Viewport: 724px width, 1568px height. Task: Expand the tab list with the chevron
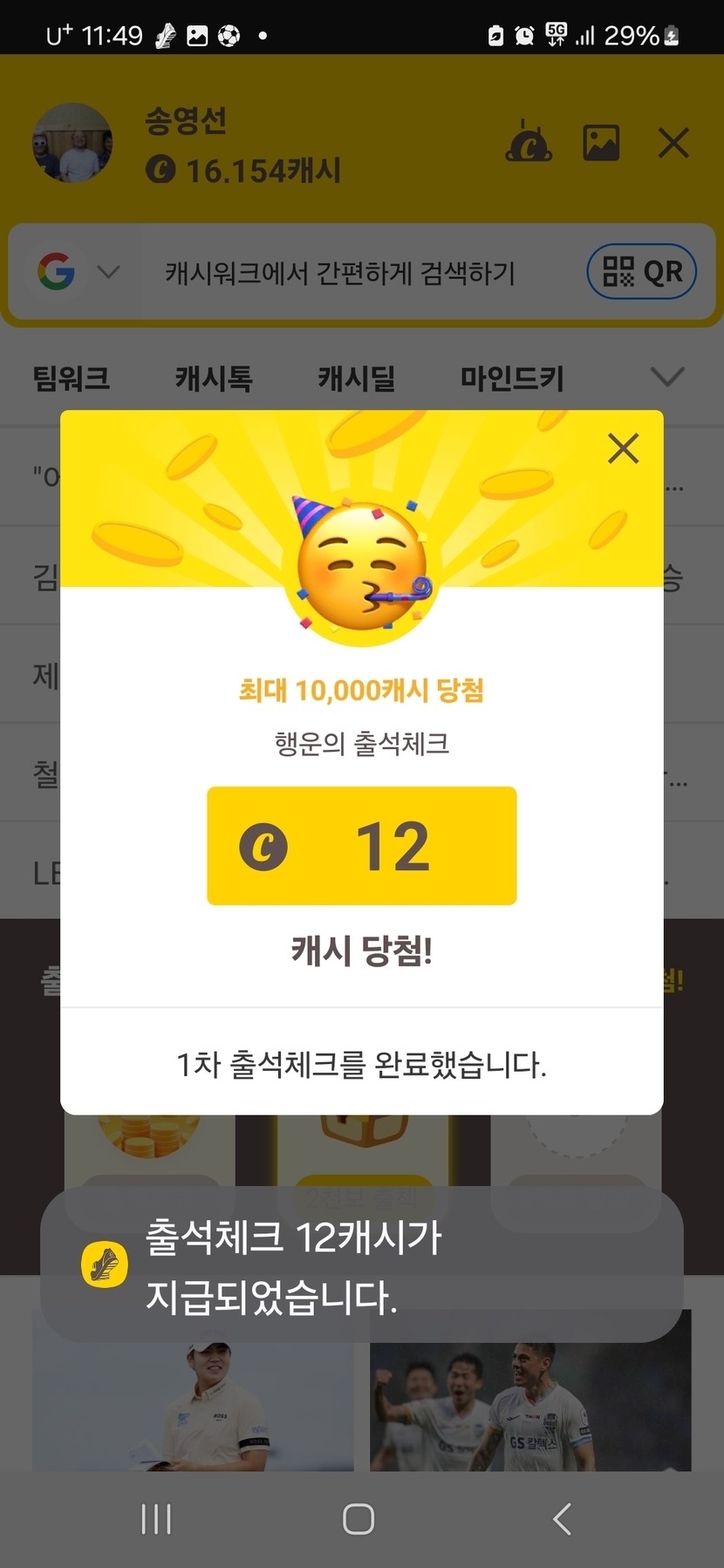pyautogui.click(x=667, y=377)
